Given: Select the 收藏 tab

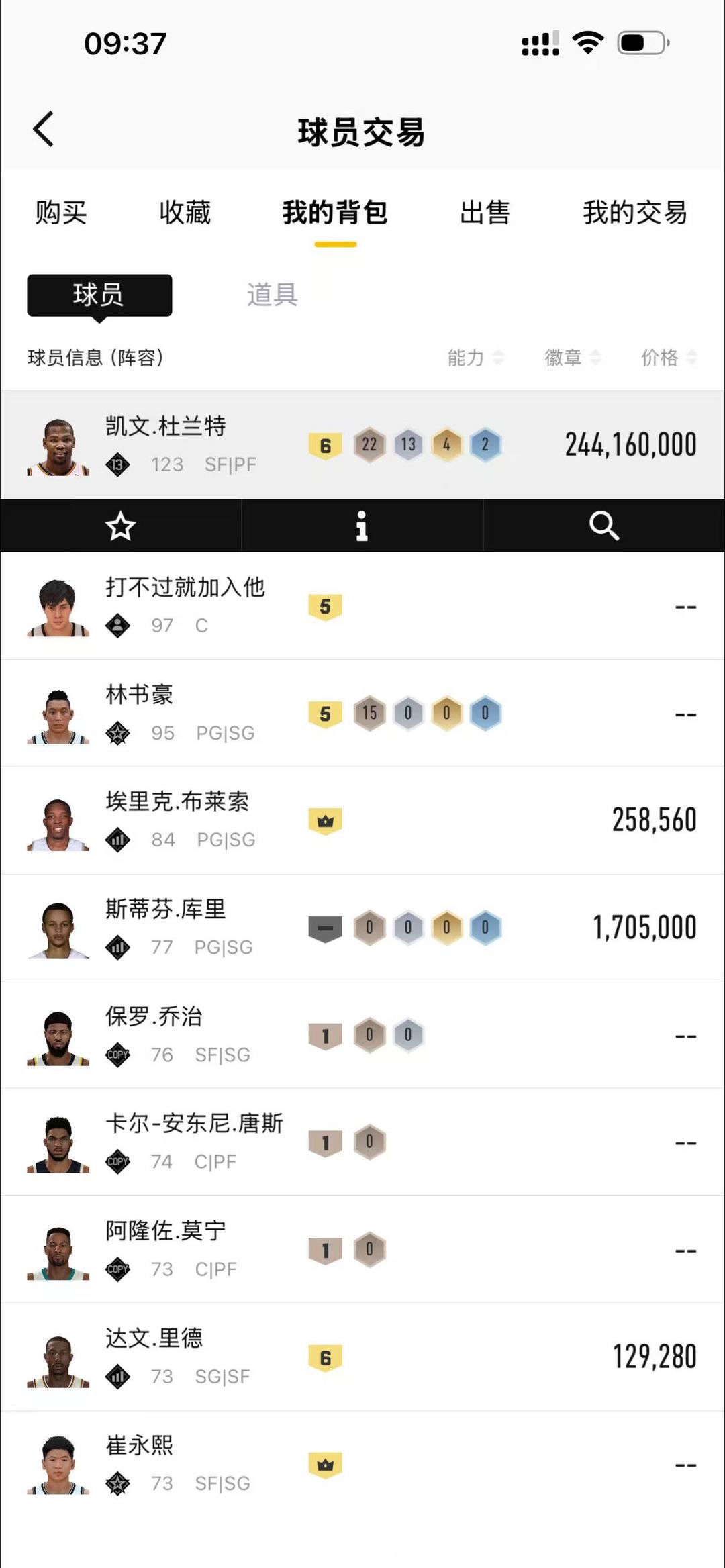Looking at the screenshot, I should [186, 213].
